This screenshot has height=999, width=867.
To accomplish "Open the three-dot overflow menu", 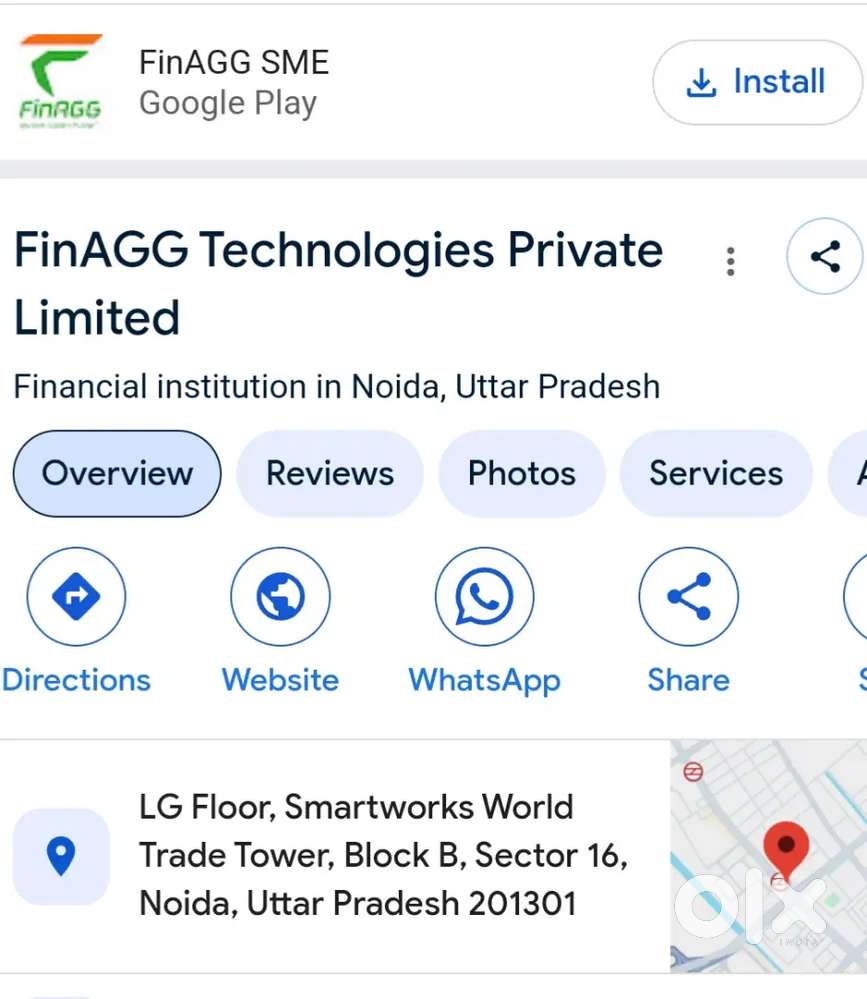I will 731,261.
